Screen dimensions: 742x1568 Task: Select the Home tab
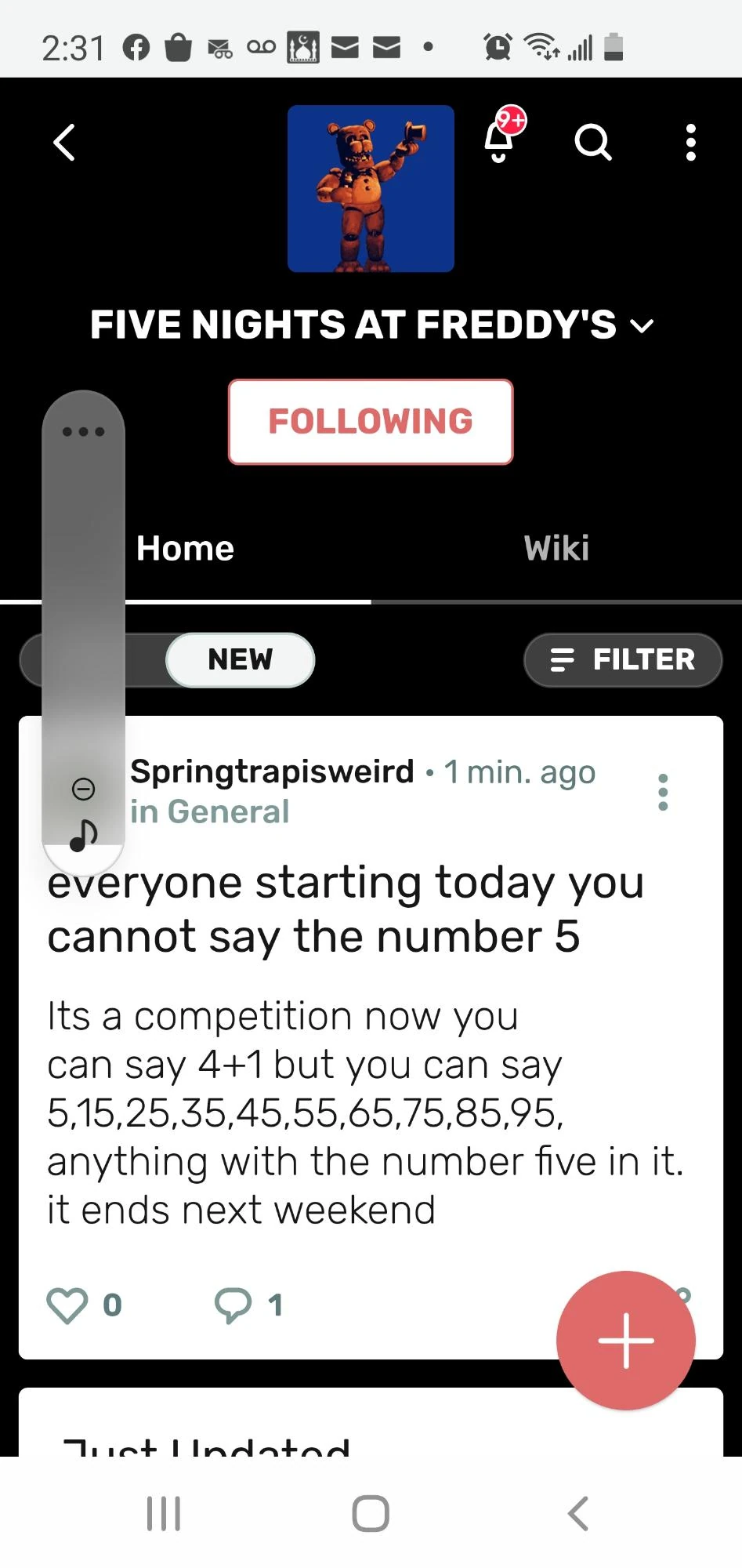[x=185, y=548]
